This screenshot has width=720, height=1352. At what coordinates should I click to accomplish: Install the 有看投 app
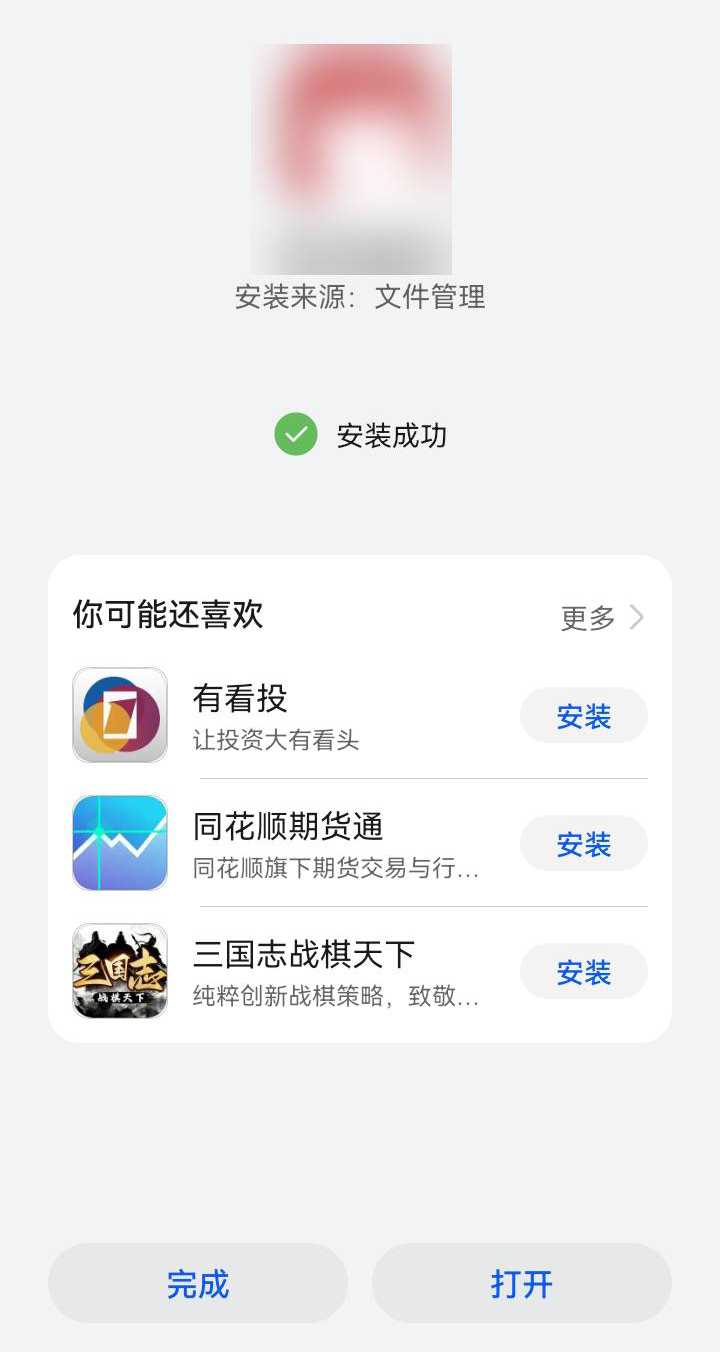pyautogui.click(x=583, y=714)
